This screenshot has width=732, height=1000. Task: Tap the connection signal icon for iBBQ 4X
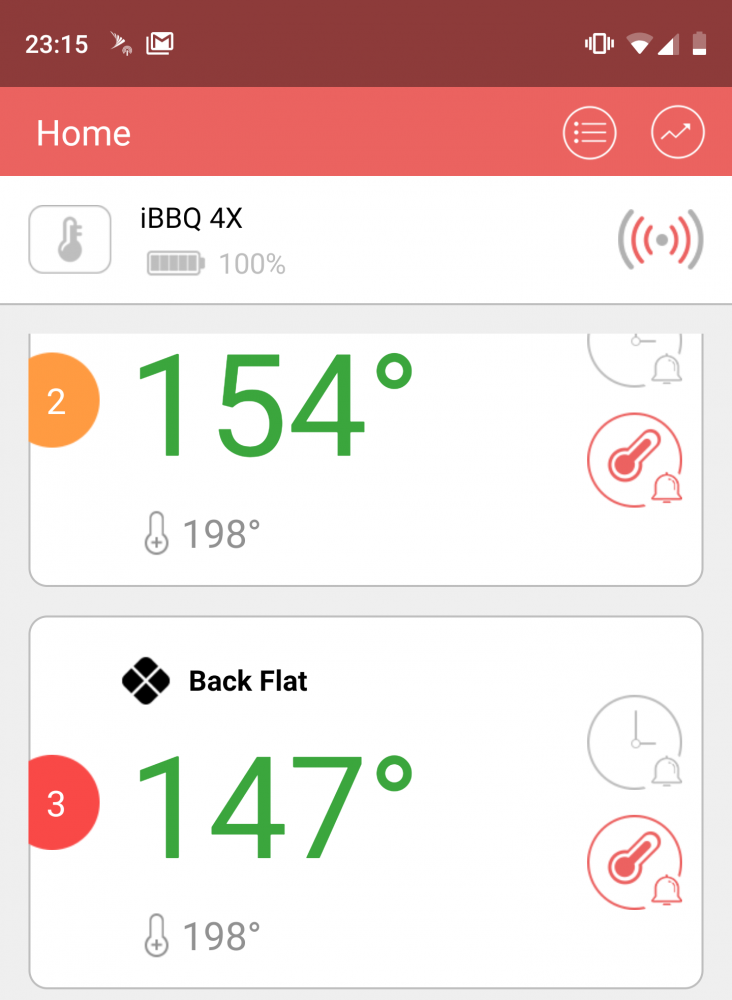661,240
